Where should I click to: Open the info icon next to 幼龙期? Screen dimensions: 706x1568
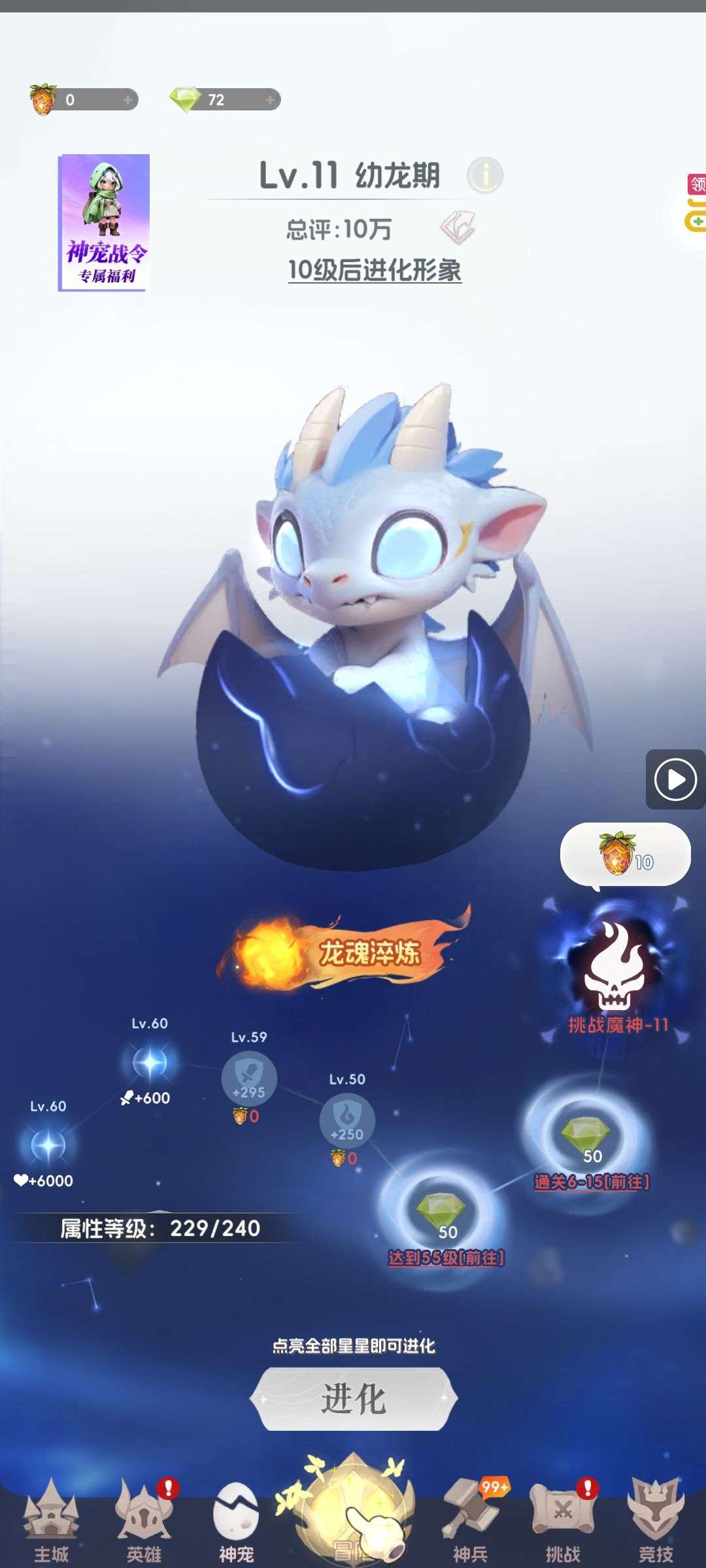click(484, 175)
